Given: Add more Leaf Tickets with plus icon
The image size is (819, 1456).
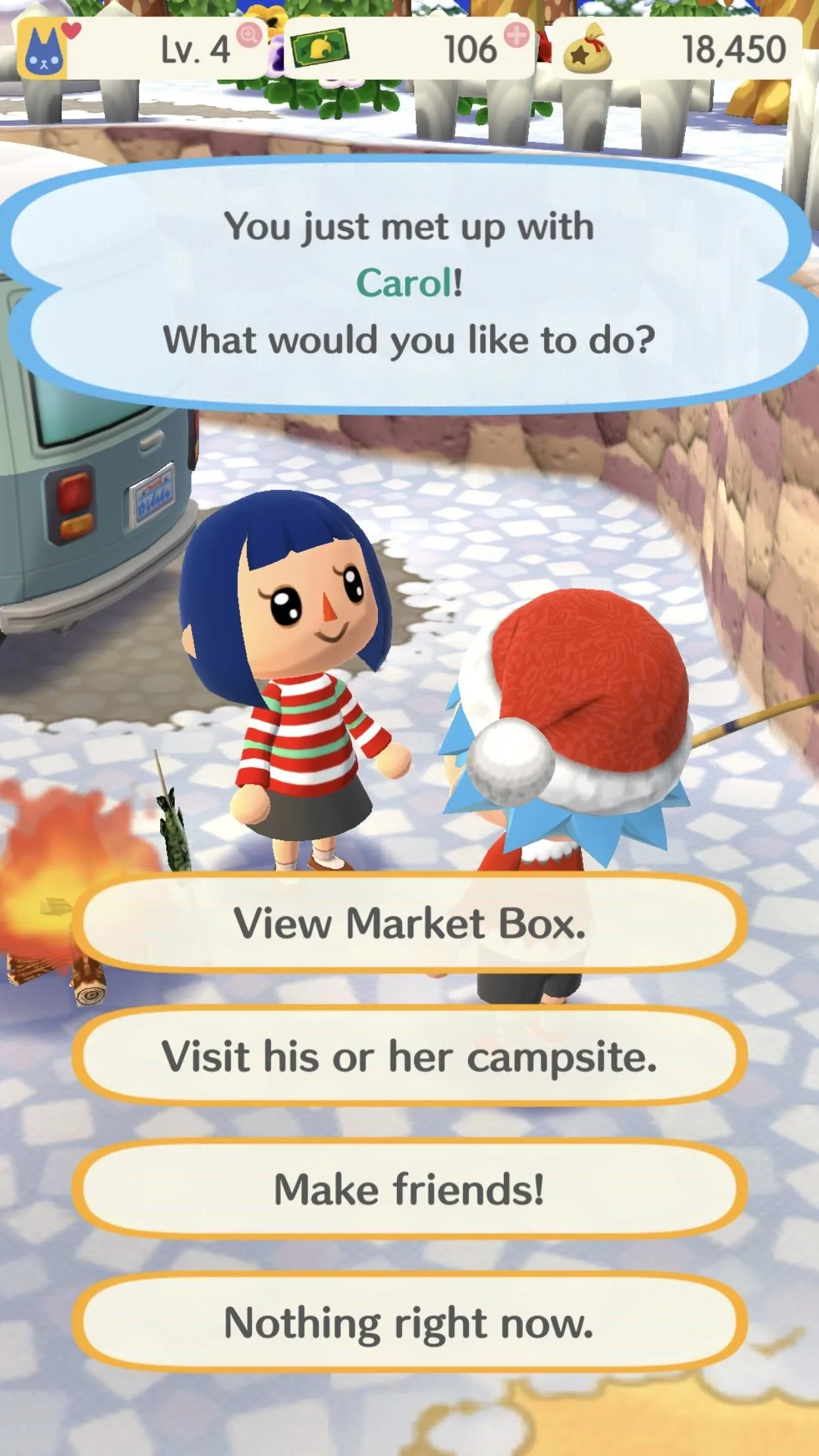Looking at the screenshot, I should point(517,36).
